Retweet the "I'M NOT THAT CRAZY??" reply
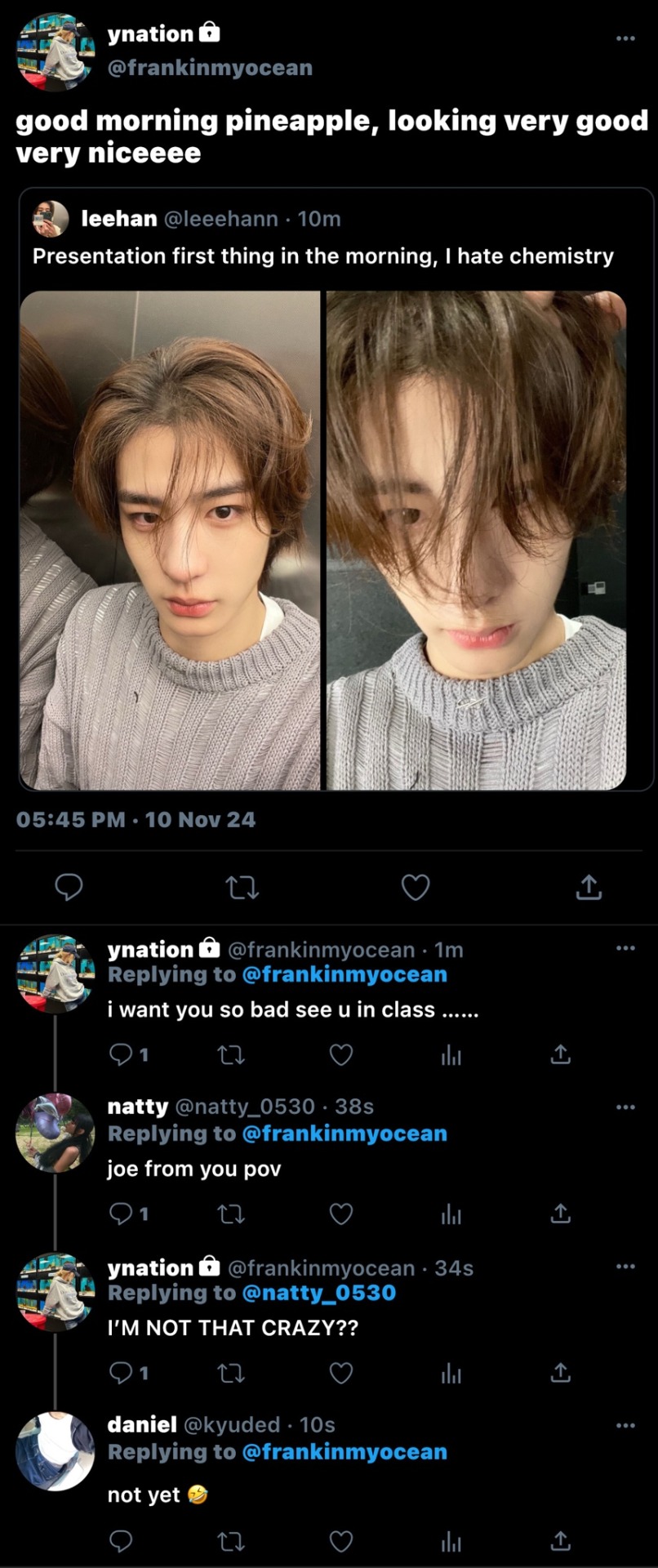This screenshot has height=1568, width=658. [231, 1374]
